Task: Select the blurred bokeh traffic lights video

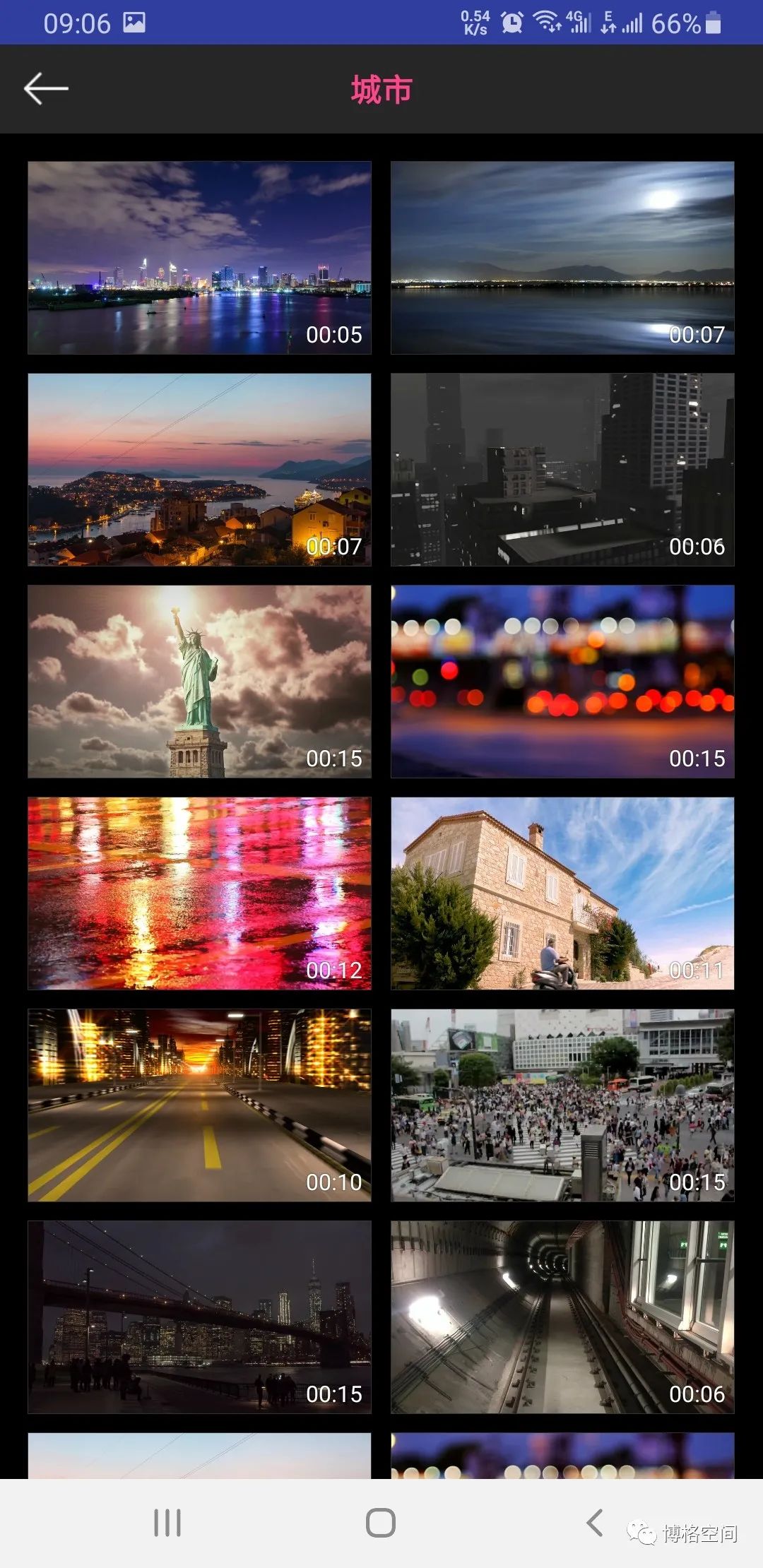Action: click(x=562, y=682)
